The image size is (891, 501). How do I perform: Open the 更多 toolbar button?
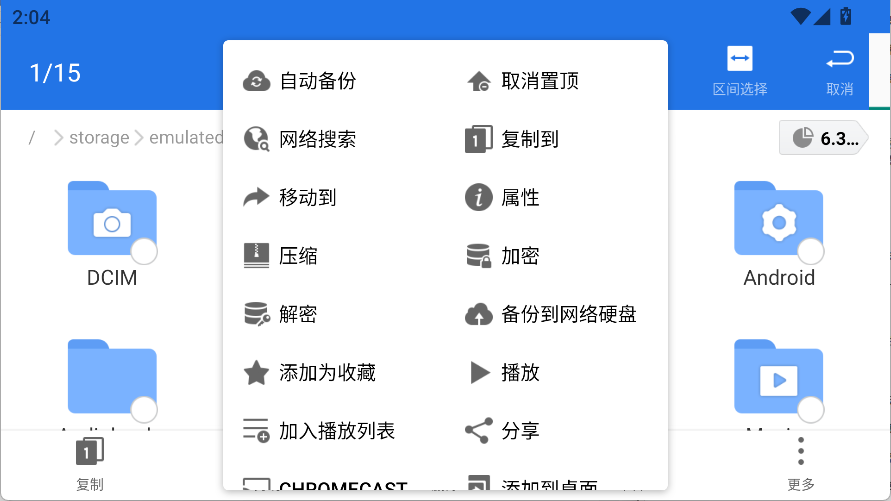[800, 465]
